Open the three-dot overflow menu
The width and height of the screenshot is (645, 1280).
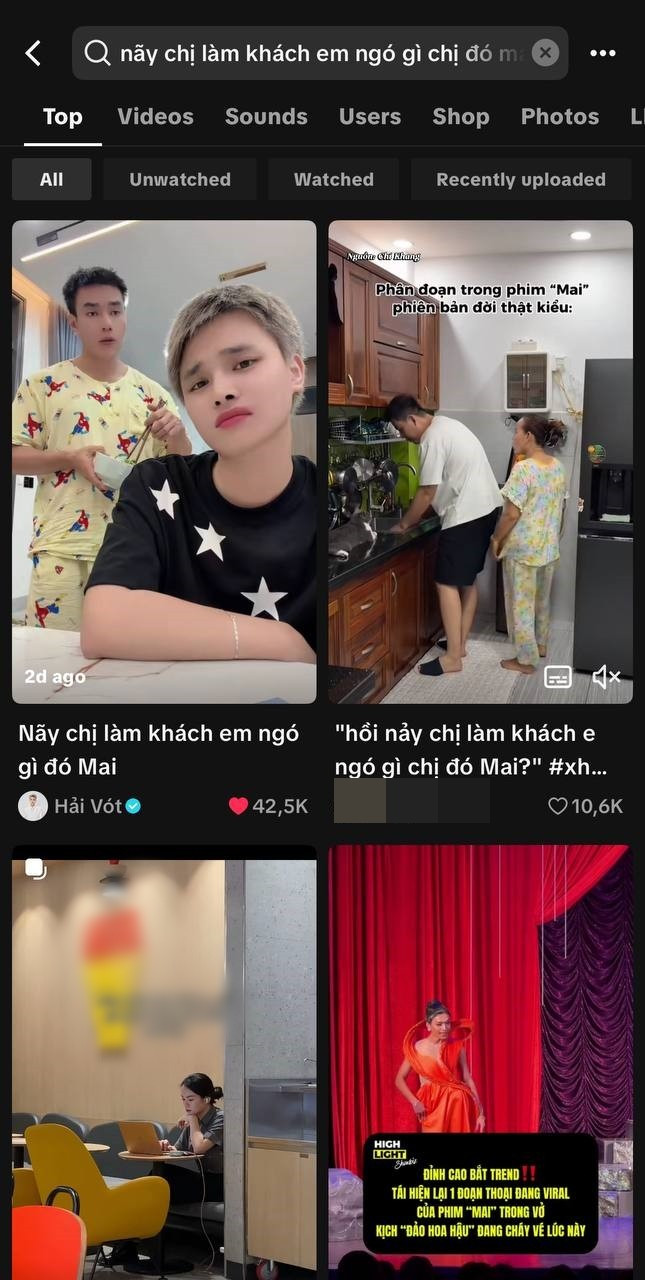pyautogui.click(x=603, y=53)
